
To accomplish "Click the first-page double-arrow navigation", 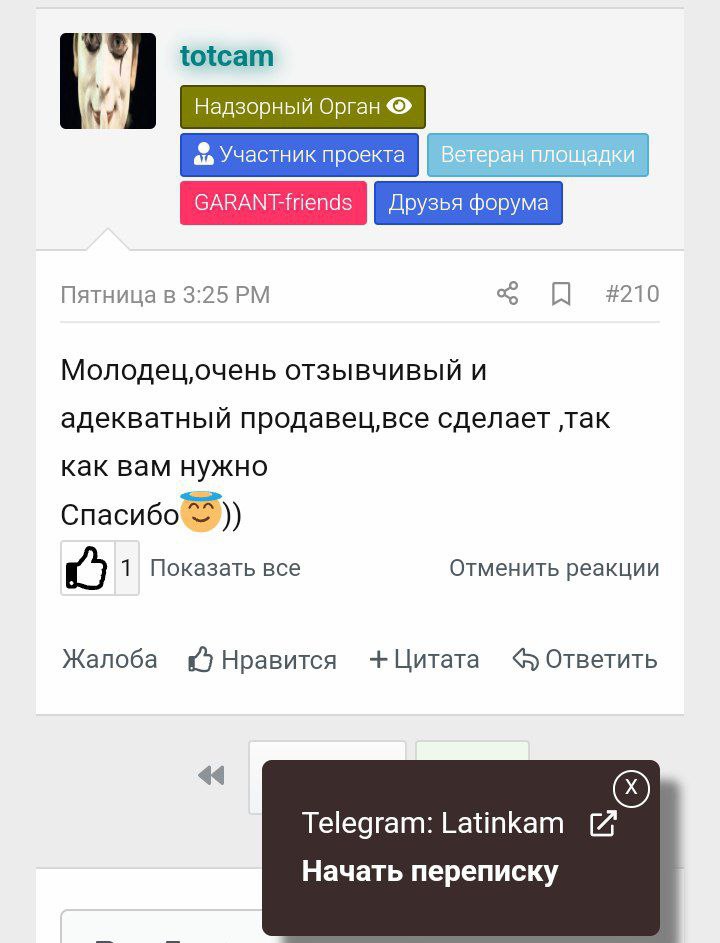I will click(210, 775).
